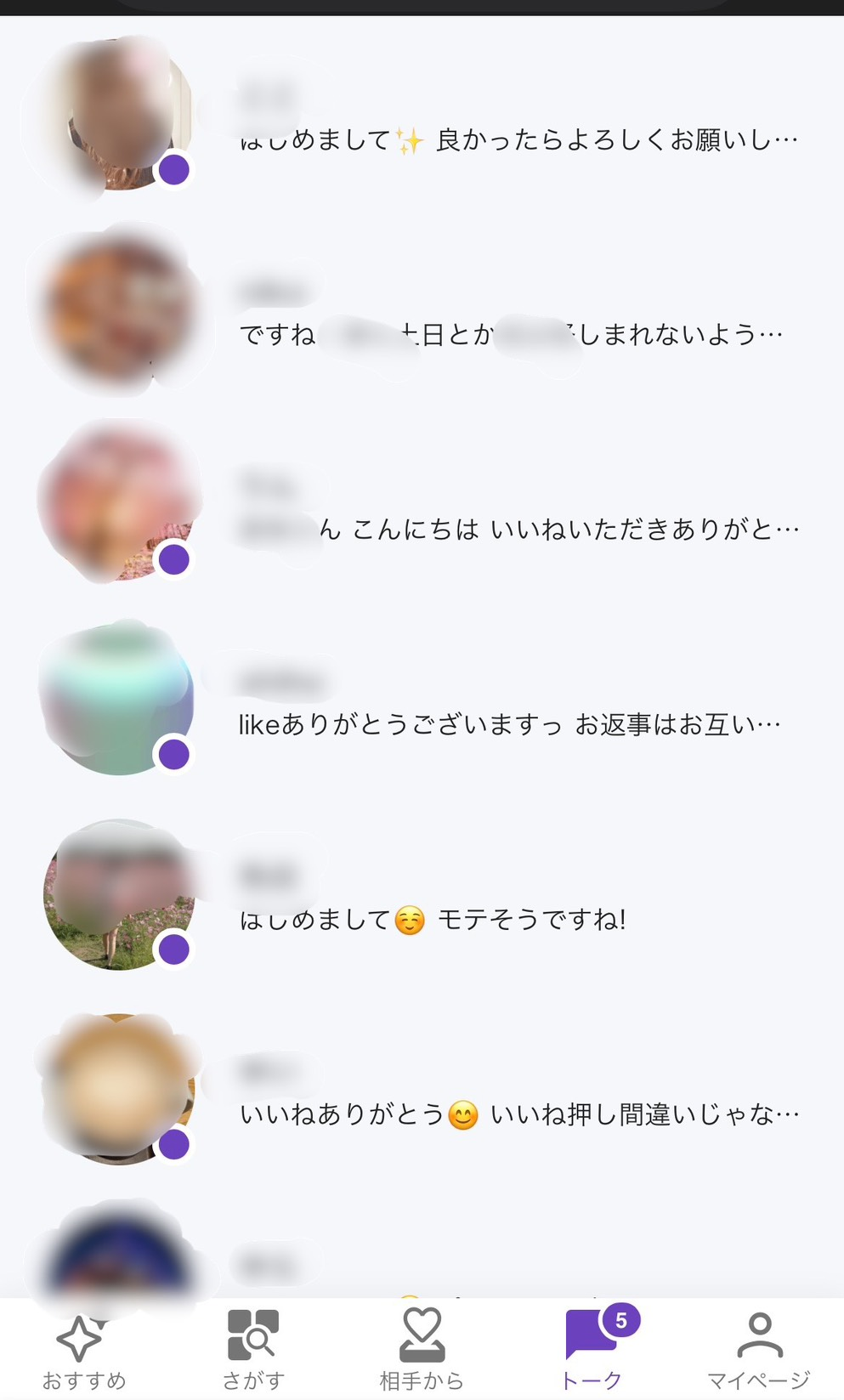
Task: Go to the 相手から tab
Action: (x=422, y=1351)
